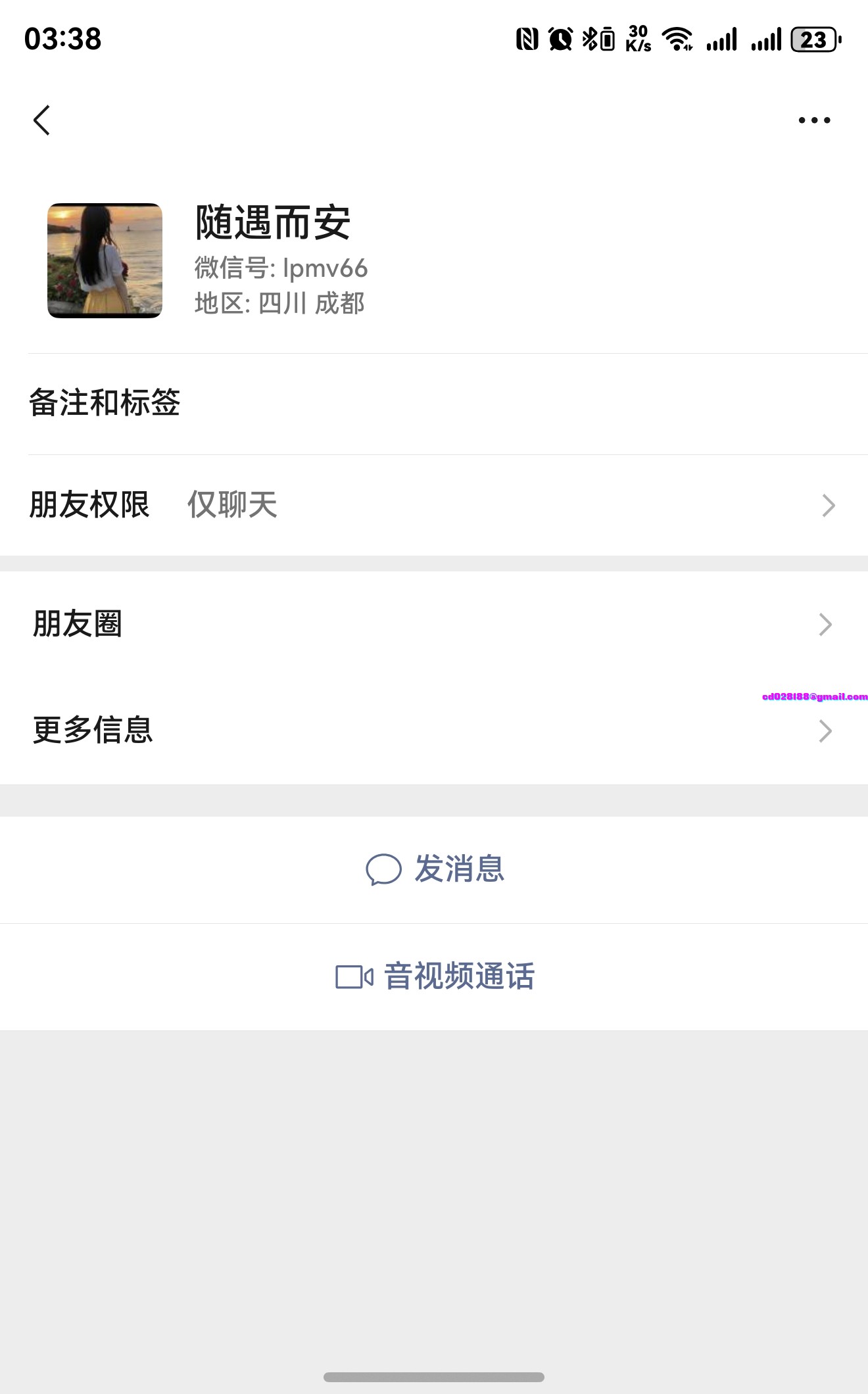Click the chat bubble icon next to 发消息
Screen dimensions: 868x1394
pyautogui.click(x=385, y=870)
